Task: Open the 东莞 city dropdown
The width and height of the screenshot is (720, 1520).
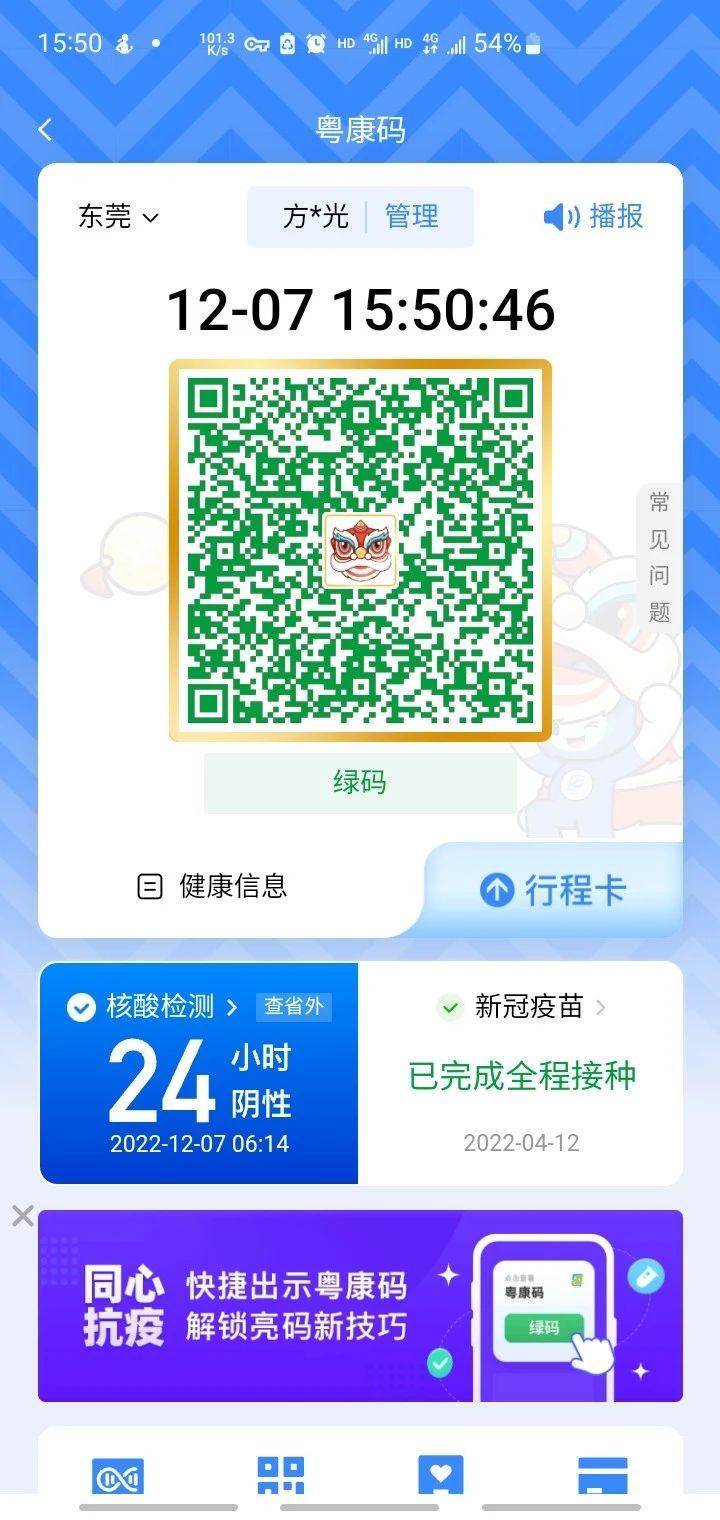Action: click(x=119, y=217)
